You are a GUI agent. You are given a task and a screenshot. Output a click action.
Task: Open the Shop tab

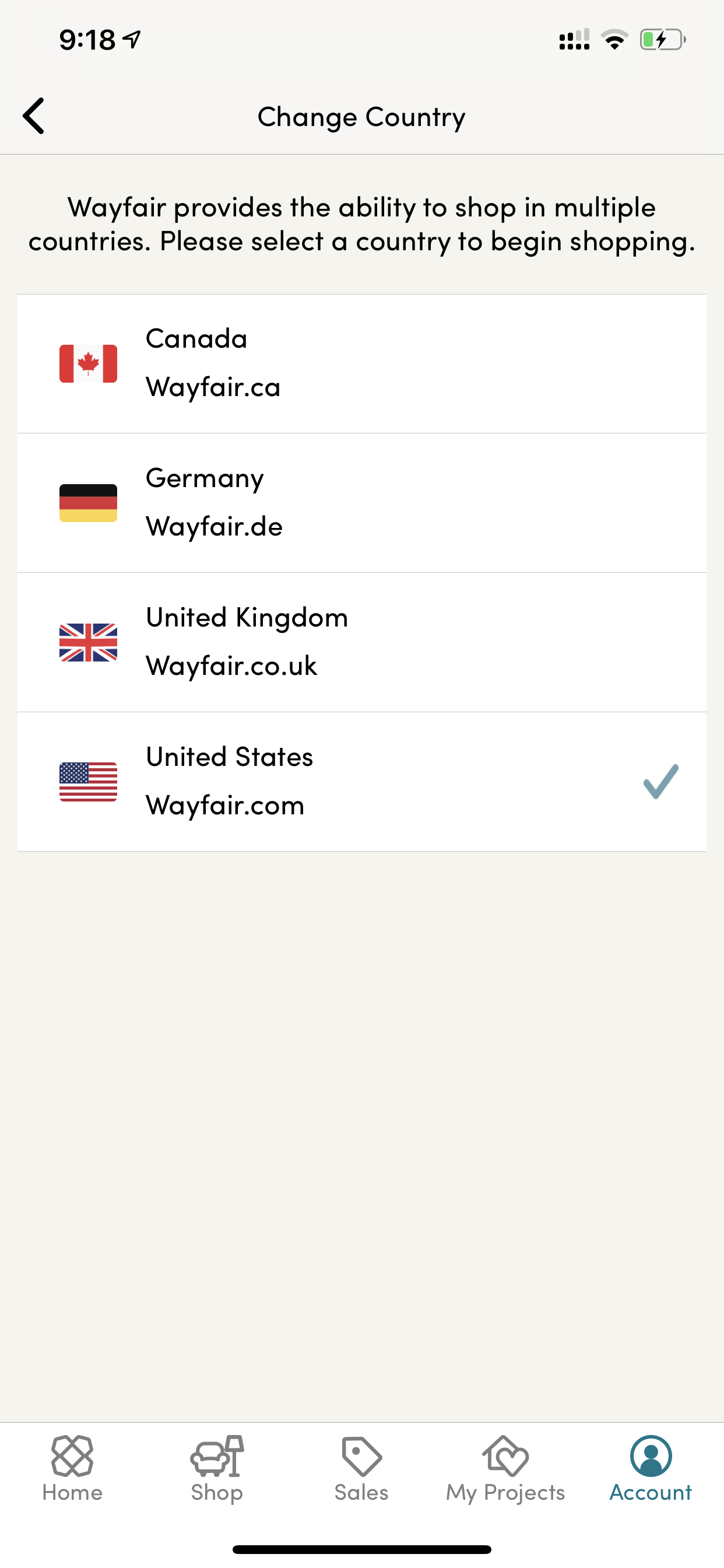tap(217, 1468)
